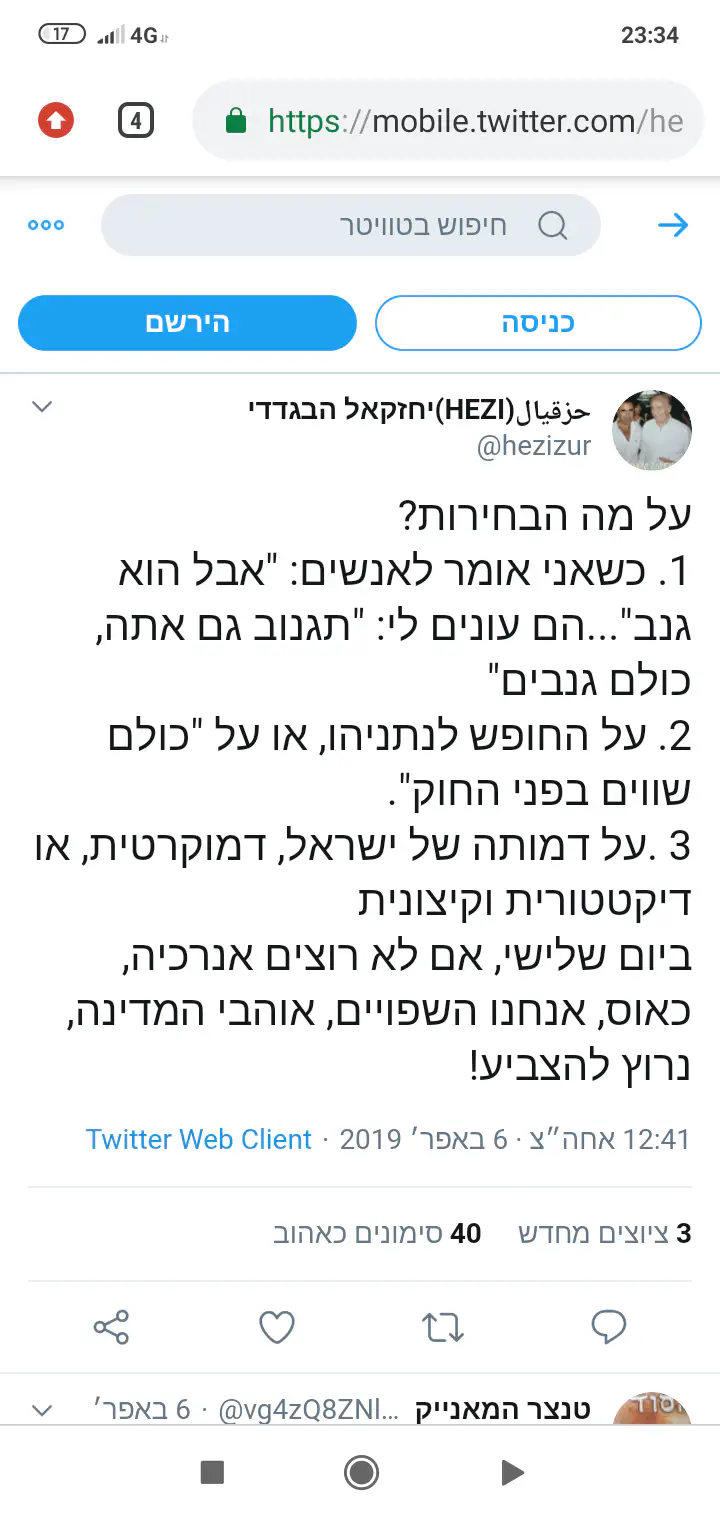Focus the mobile.twitter.com address bar

450,122
